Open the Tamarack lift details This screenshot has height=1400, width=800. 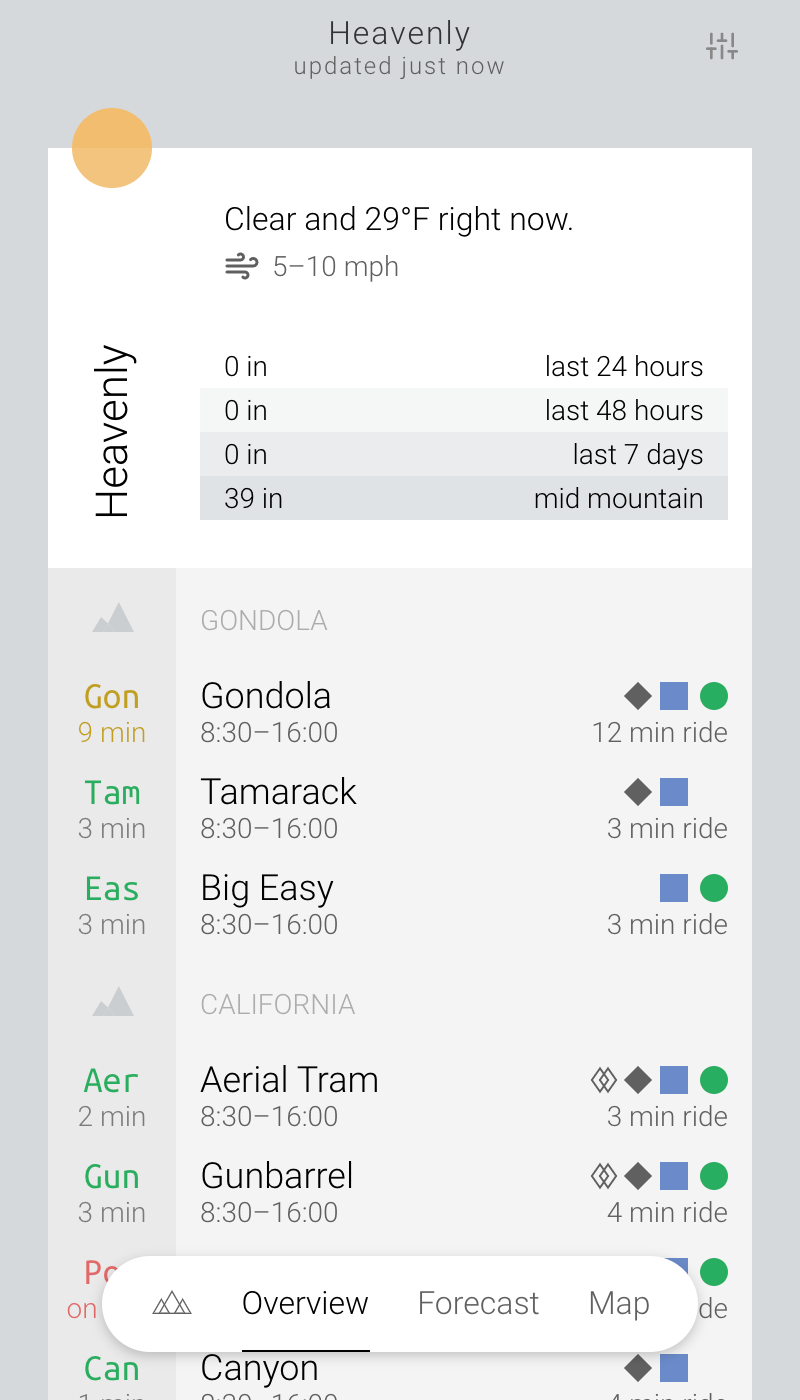tap(400, 809)
